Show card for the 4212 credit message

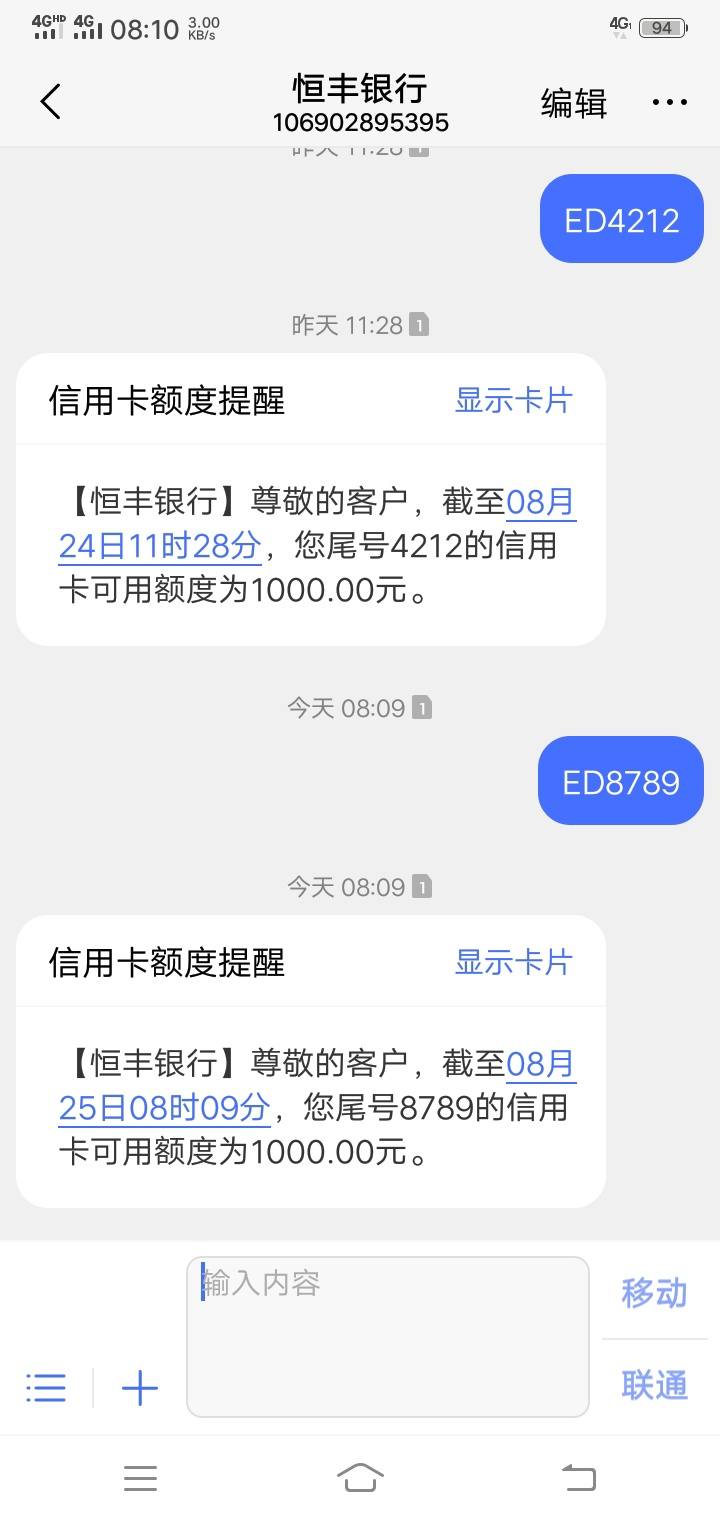(x=513, y=400)
